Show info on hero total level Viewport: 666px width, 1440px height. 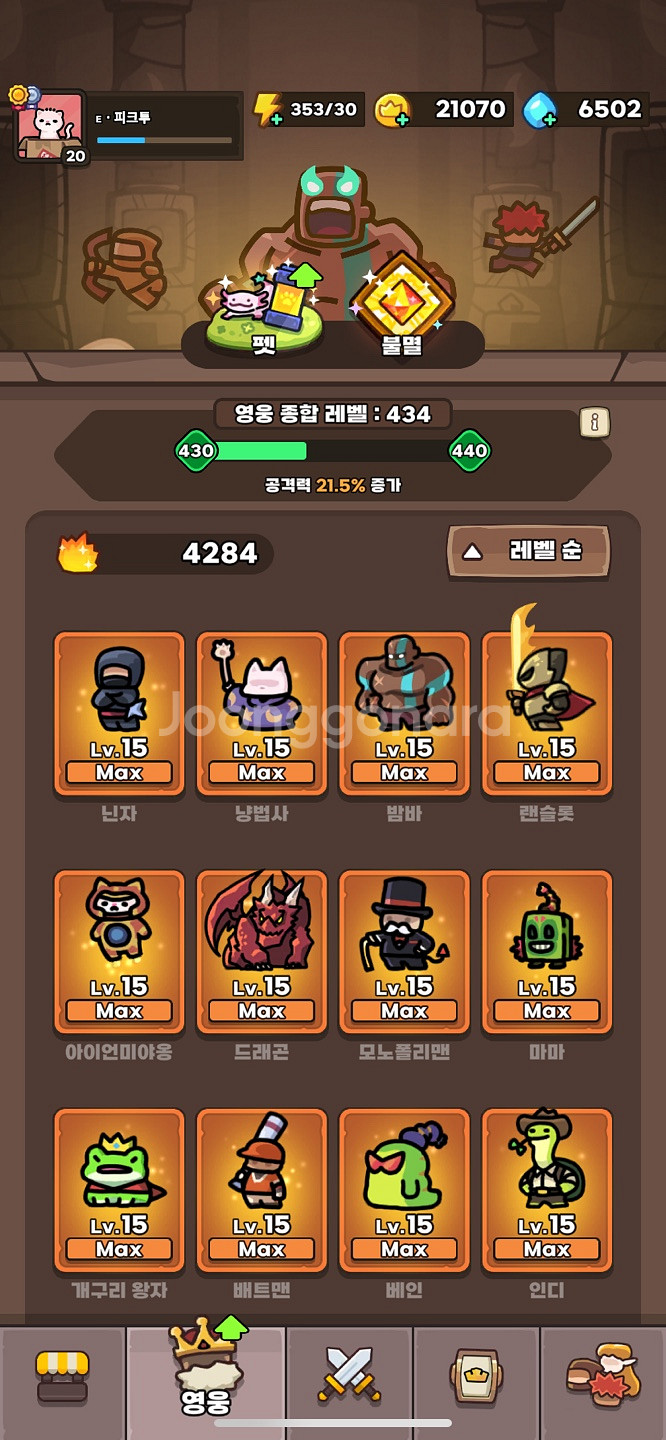[x=594, y=422]
